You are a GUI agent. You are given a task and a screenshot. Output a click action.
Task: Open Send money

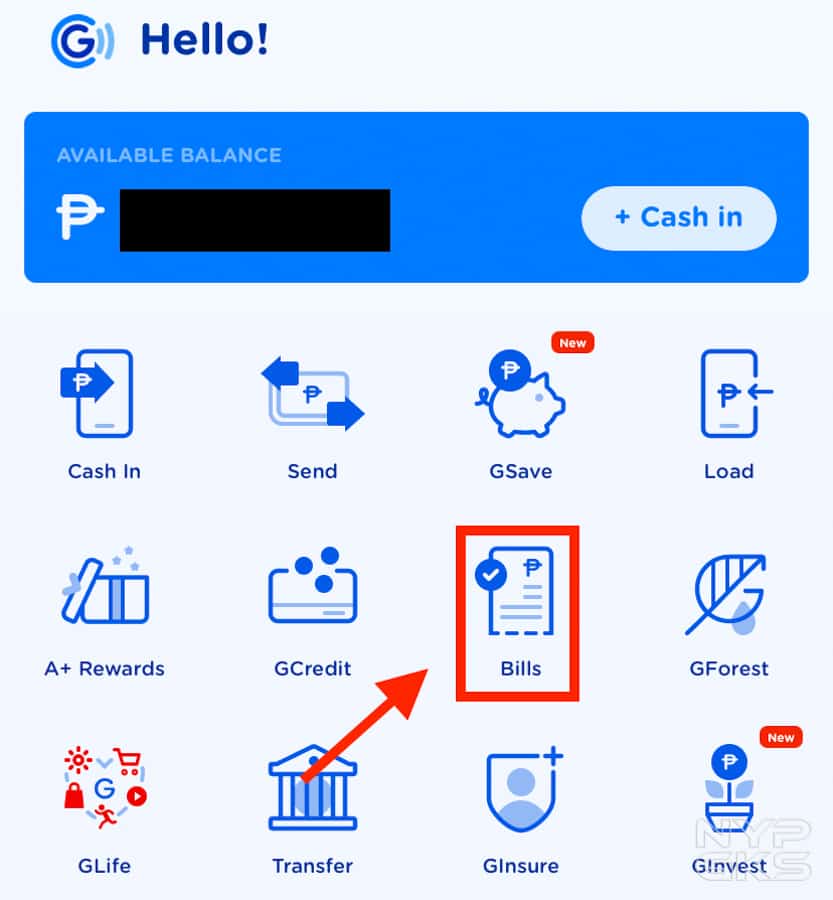[x=312, y=410]
